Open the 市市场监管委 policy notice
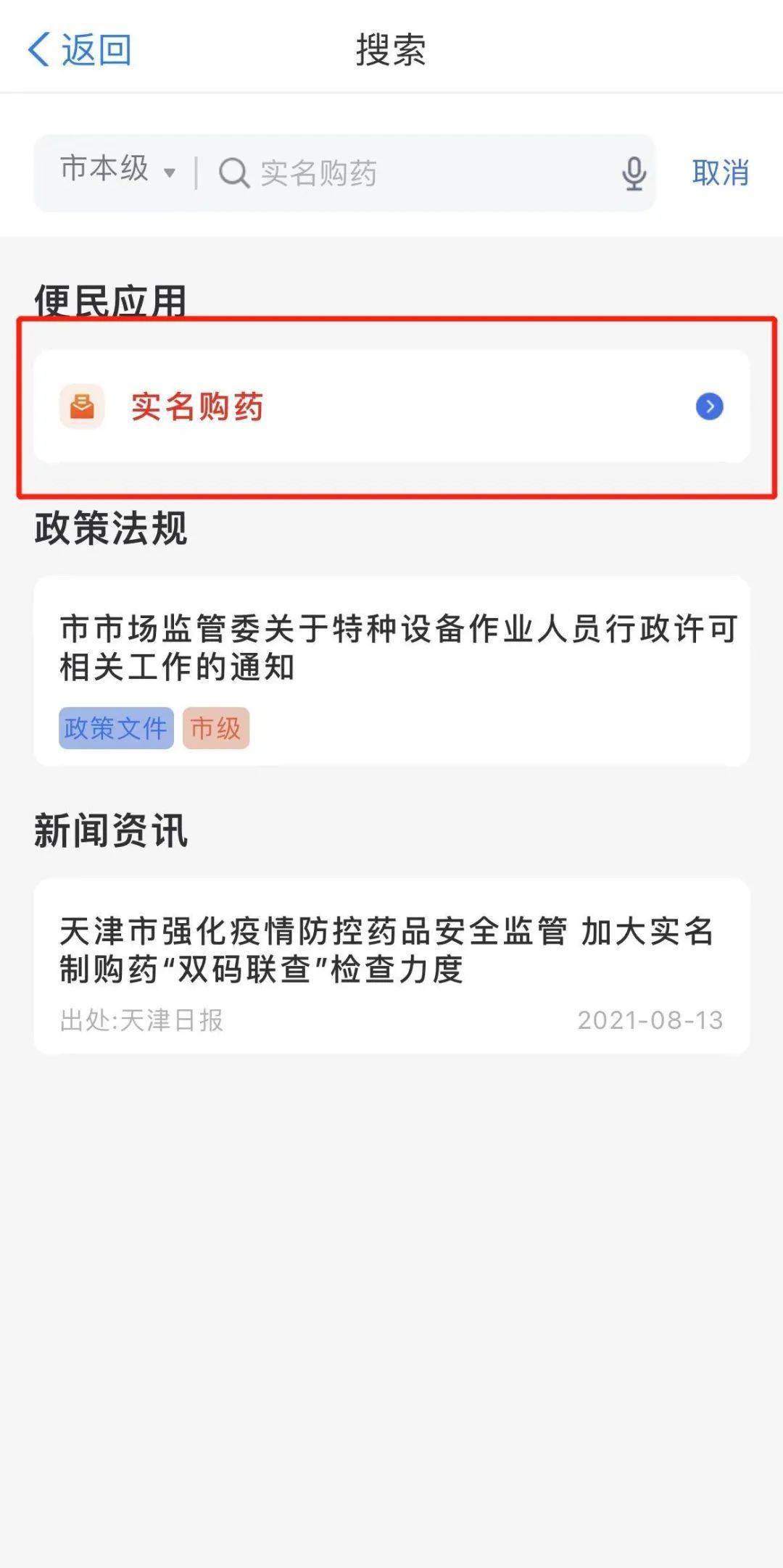Viewport: 783px width, 1568px height. pyautogui.click(x=391, y=649)
